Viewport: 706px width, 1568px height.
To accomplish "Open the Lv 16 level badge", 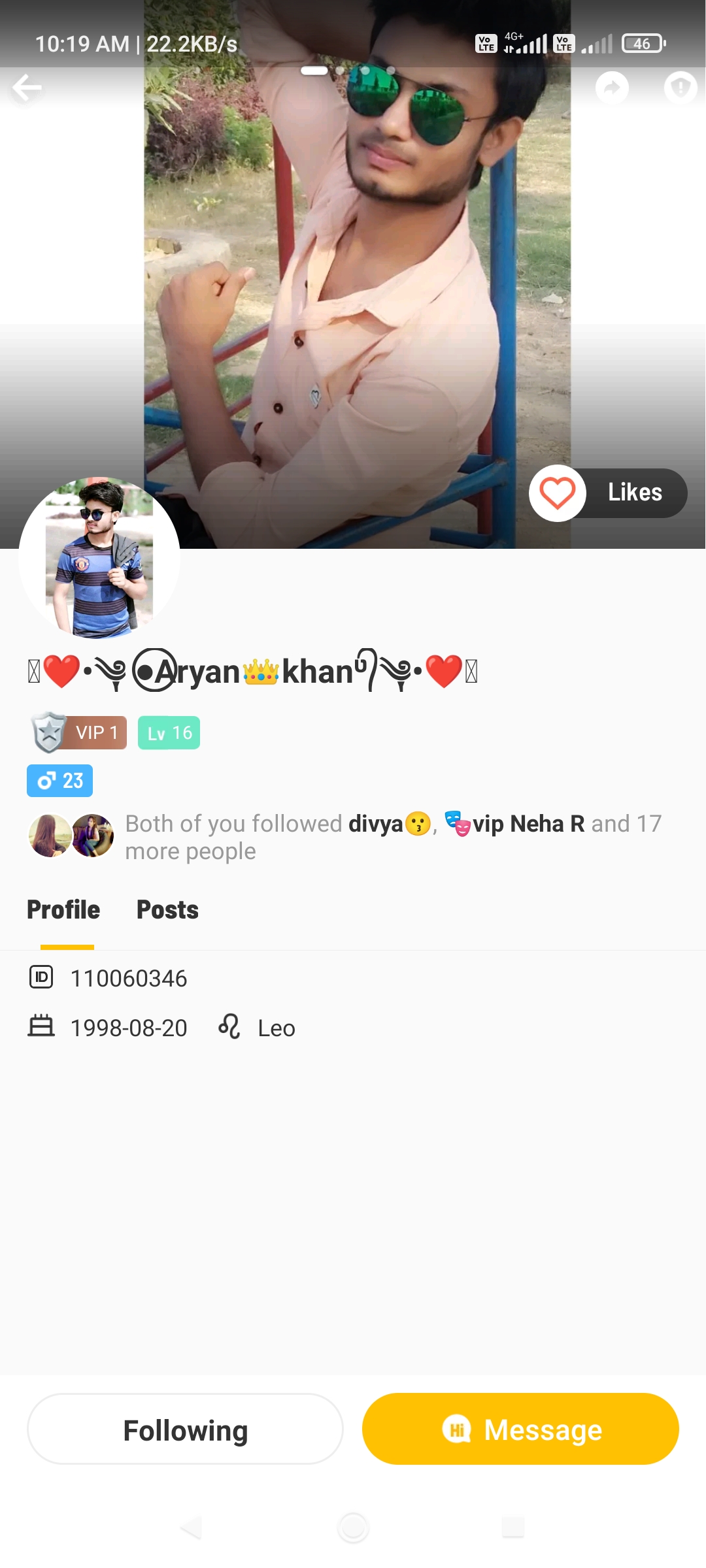I will tap(169, 733).
